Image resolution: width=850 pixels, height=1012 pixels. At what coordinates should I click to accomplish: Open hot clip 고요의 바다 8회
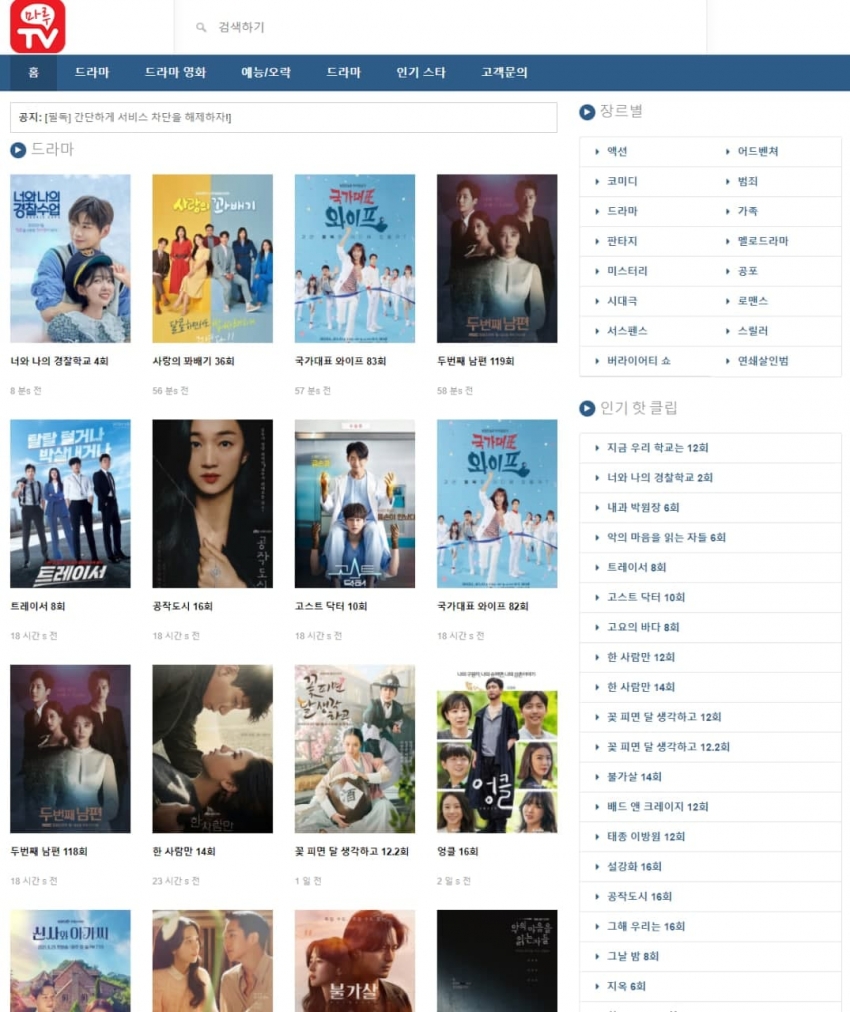[643, 627]
